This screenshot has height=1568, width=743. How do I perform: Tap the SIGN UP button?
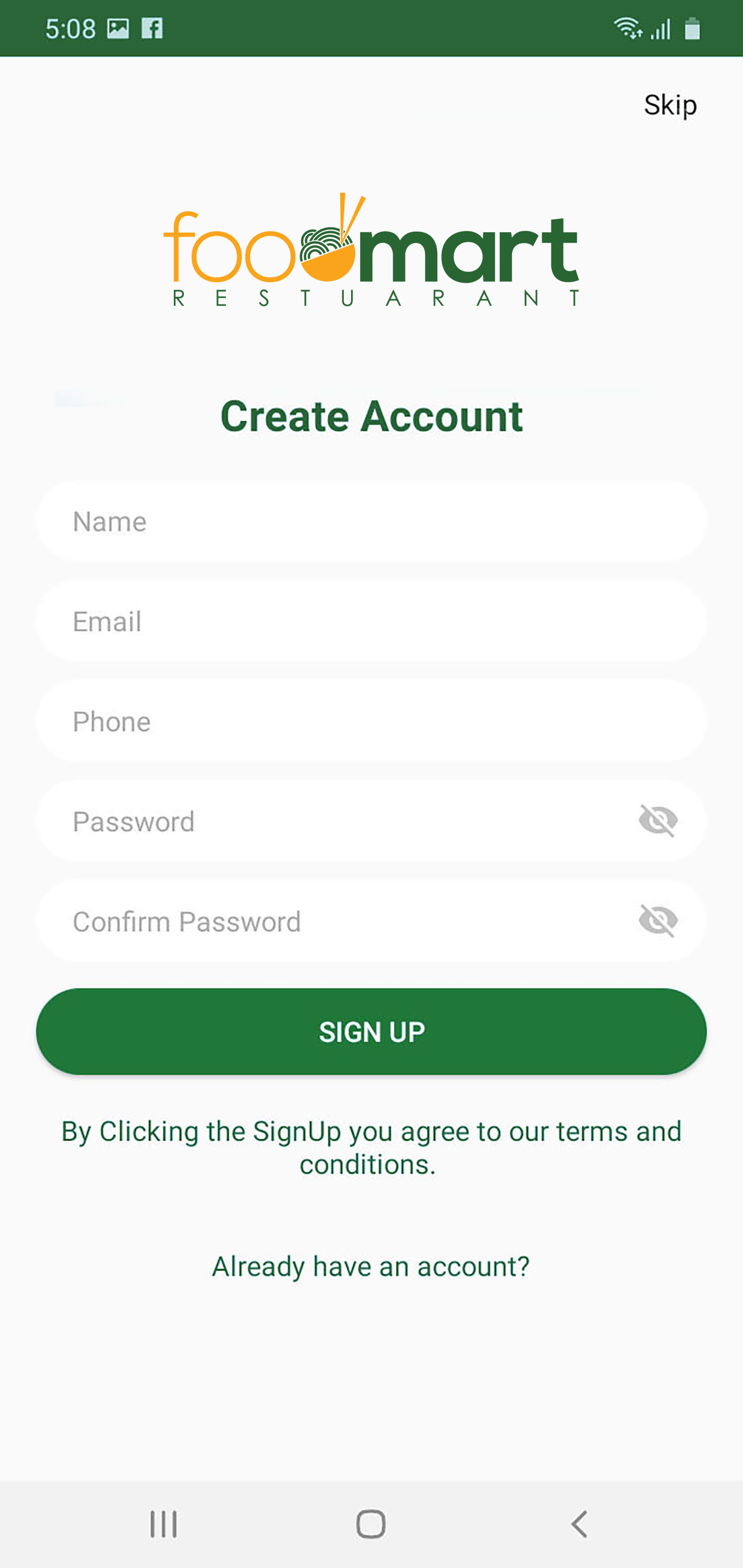pyautogui.click(x=371, y=1032)
